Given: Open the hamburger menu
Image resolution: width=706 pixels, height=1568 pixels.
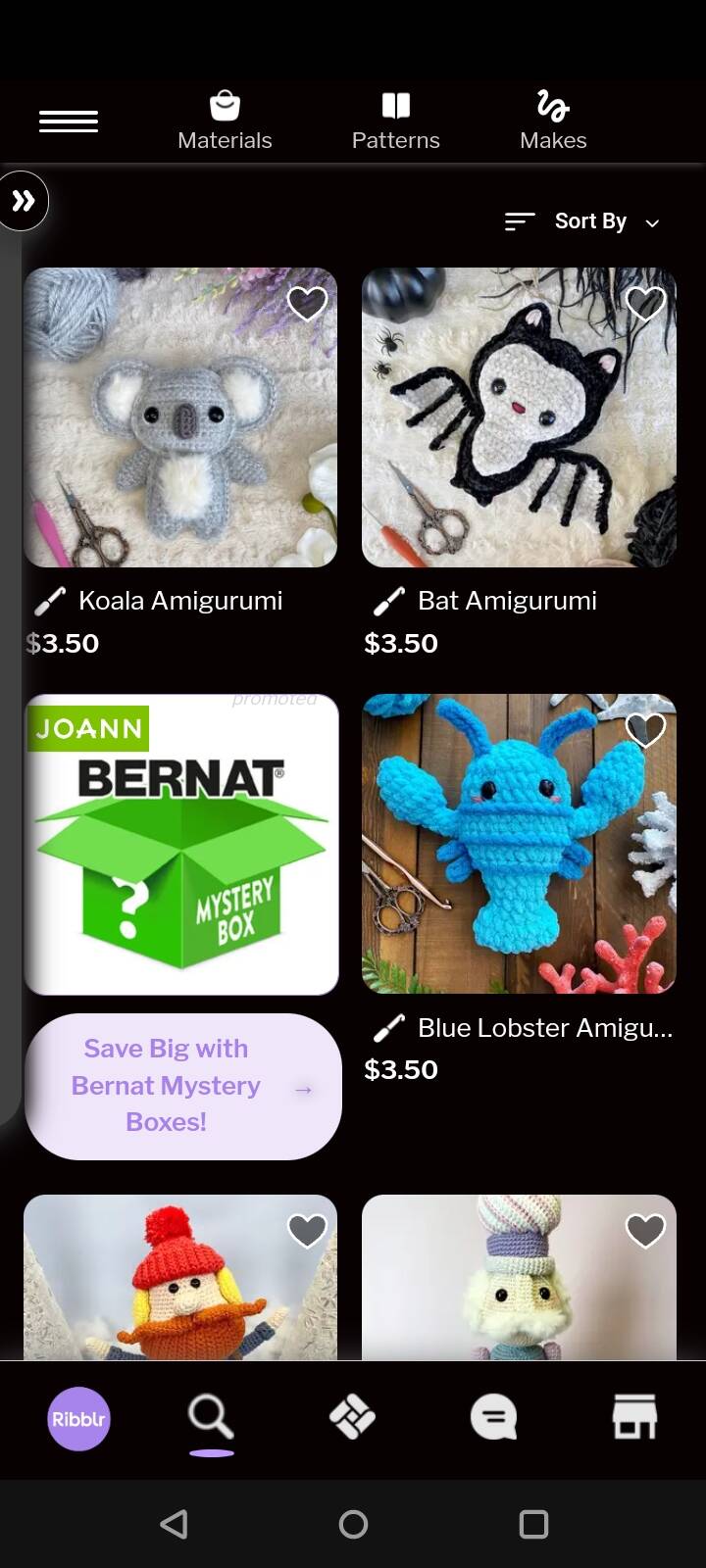Looking at the screenshot, I should tap(69, 122).
